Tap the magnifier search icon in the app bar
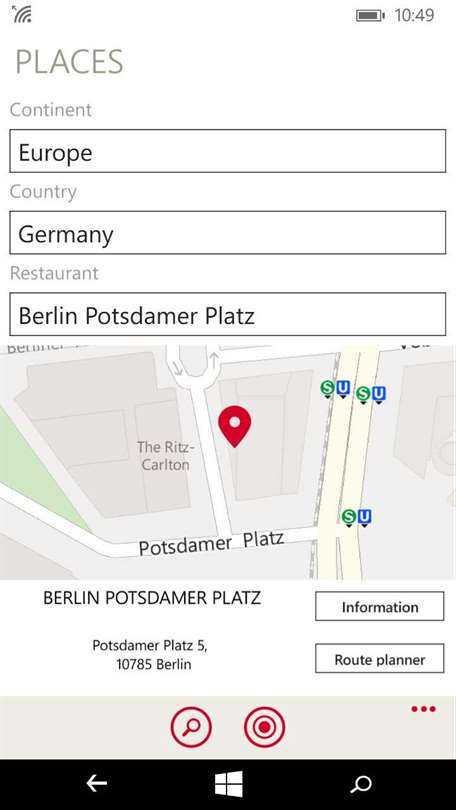This screenshot has width=456, height=810. 191,727
